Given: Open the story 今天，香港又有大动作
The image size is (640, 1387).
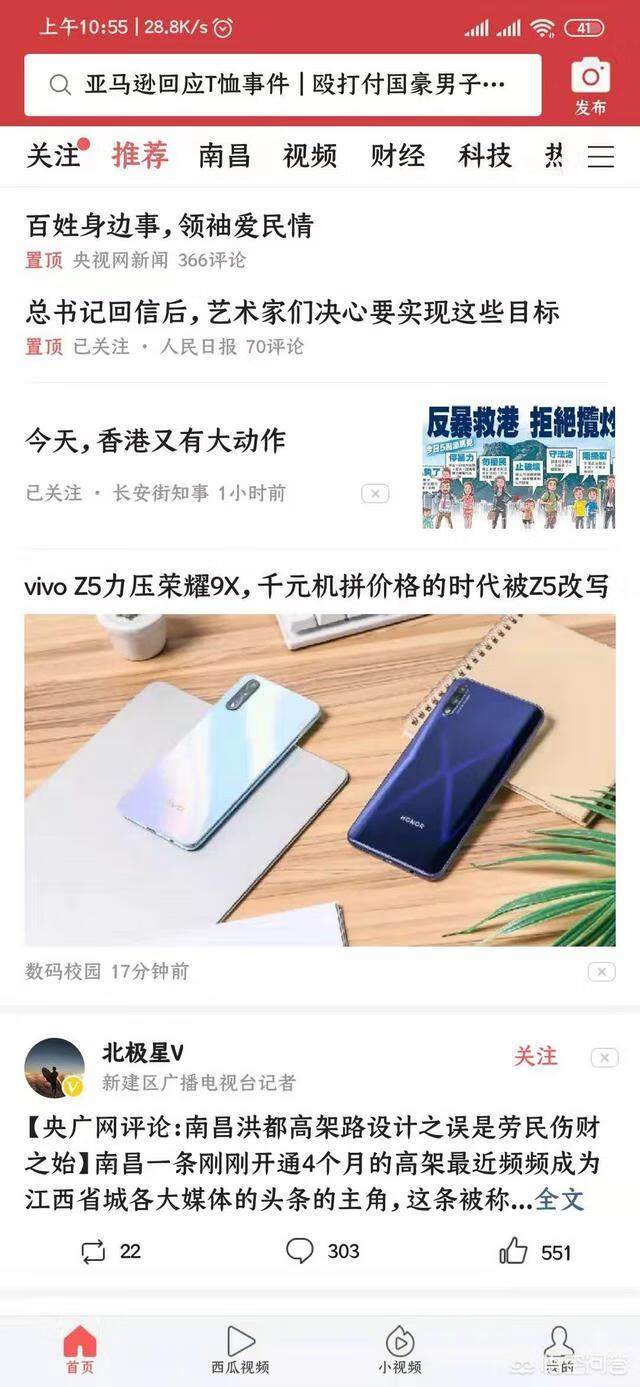Looking at the screenshot, I should coord(156,440).
